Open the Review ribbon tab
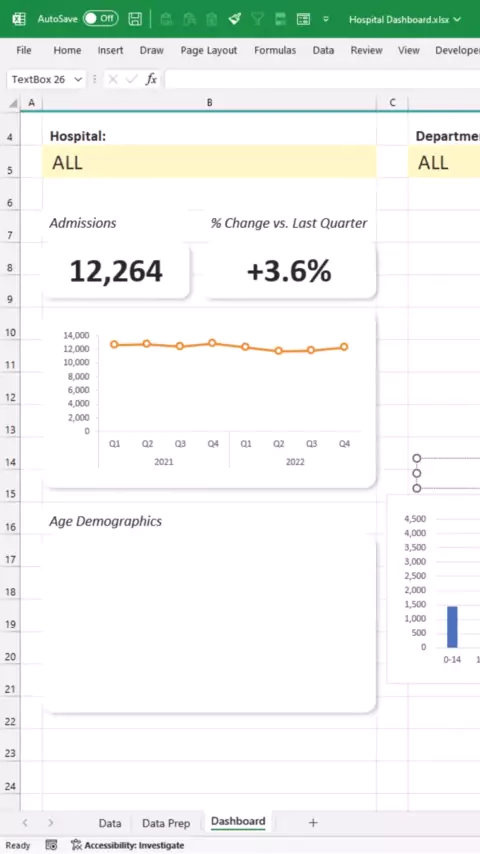 coord(366,50)
